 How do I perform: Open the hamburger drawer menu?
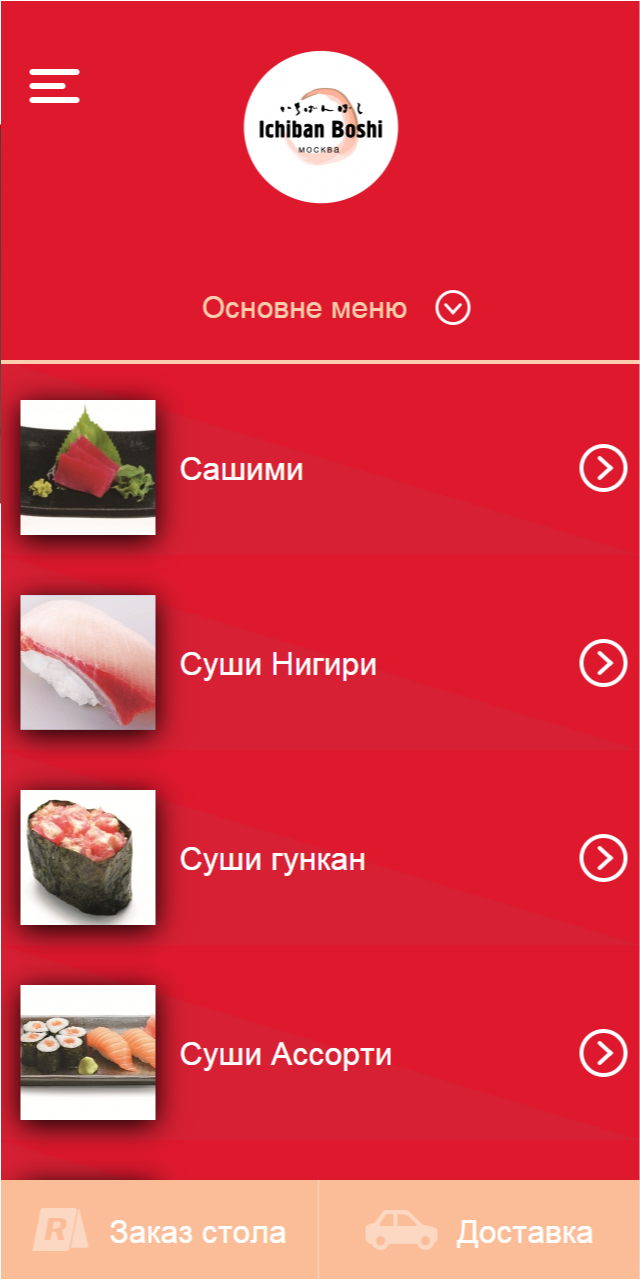[54, 86]
